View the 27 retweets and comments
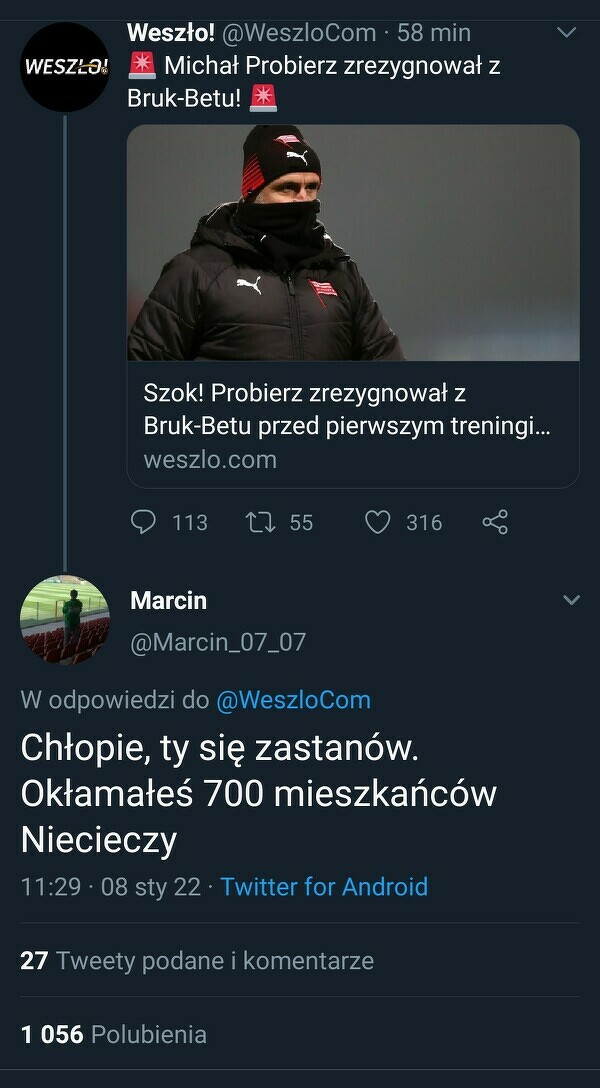 click(x=197, y=961)
